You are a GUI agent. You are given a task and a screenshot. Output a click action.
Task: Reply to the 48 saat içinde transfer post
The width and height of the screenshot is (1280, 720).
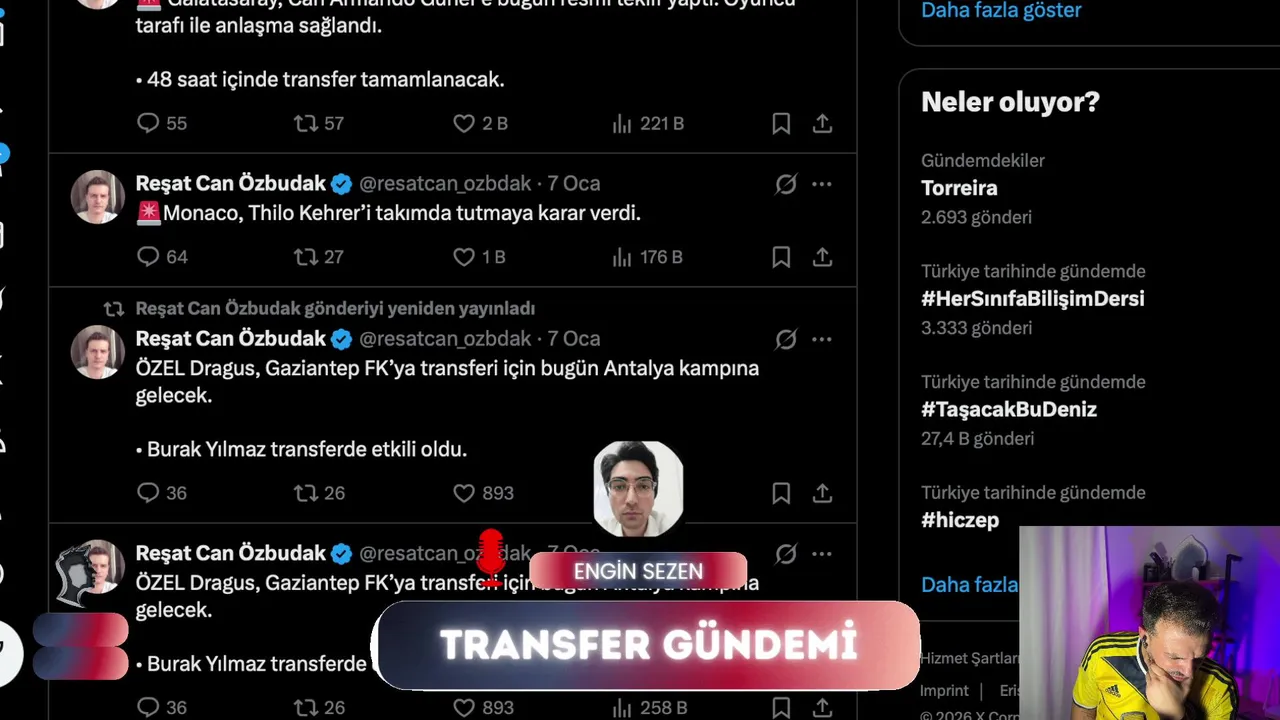click(x=148, y=123)
